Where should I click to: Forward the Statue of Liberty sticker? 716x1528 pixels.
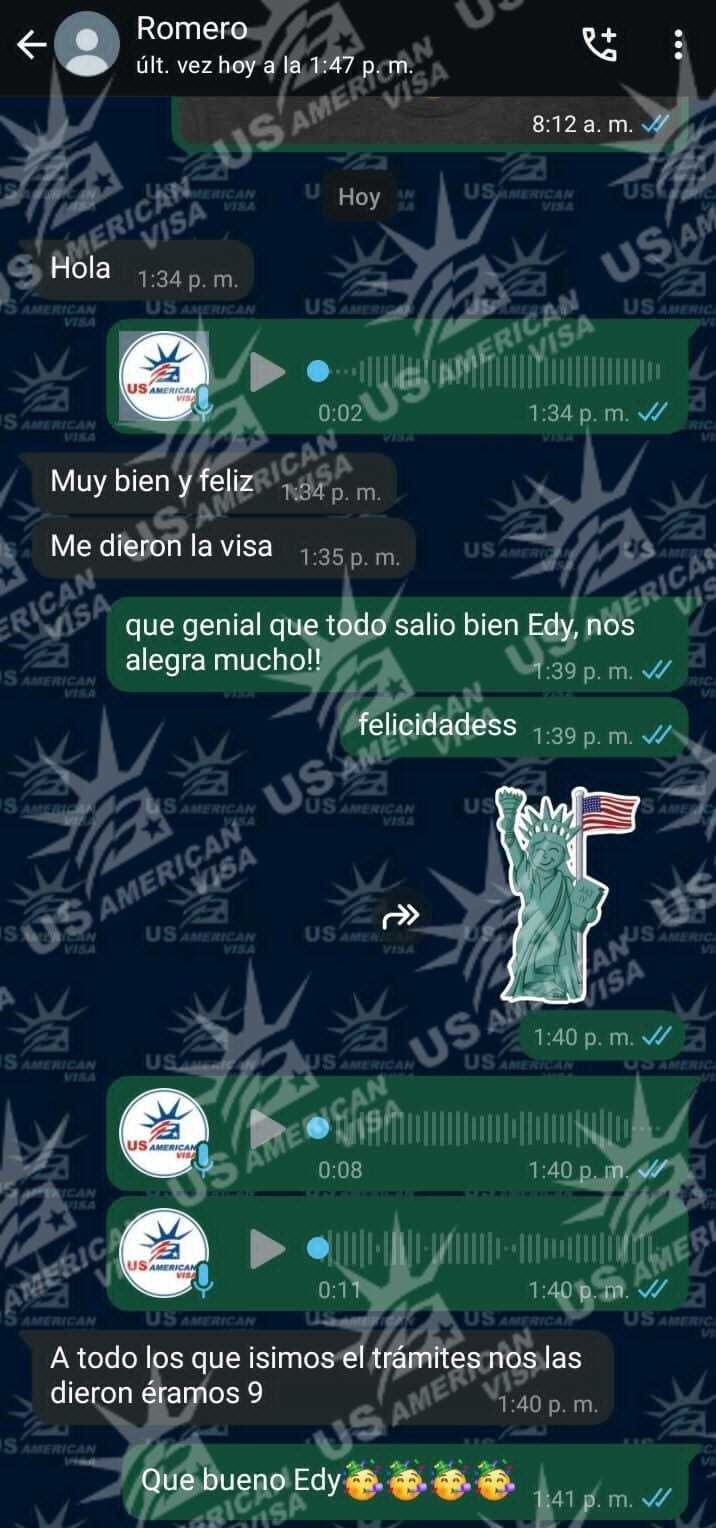click(401, 915)
